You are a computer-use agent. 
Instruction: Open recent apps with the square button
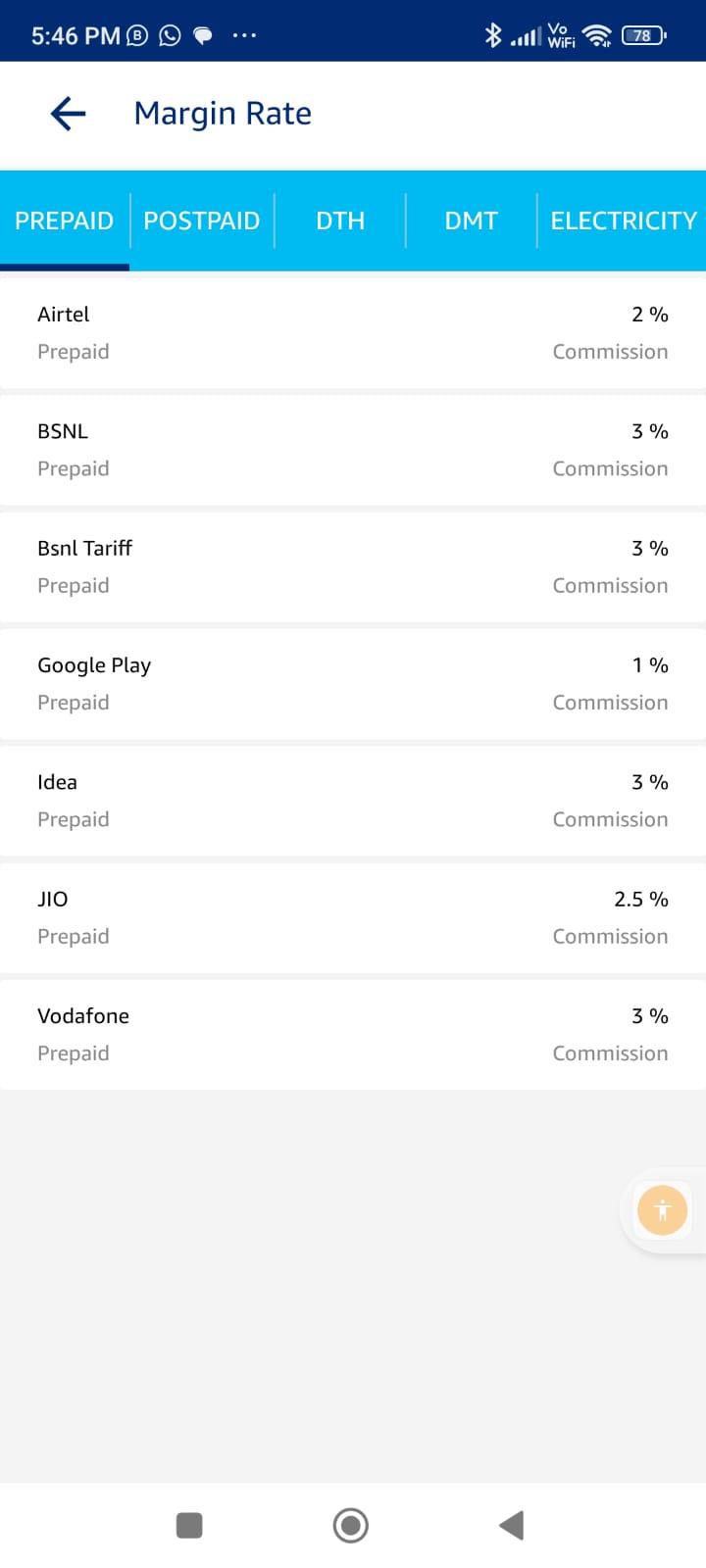tap(189, 1525)
